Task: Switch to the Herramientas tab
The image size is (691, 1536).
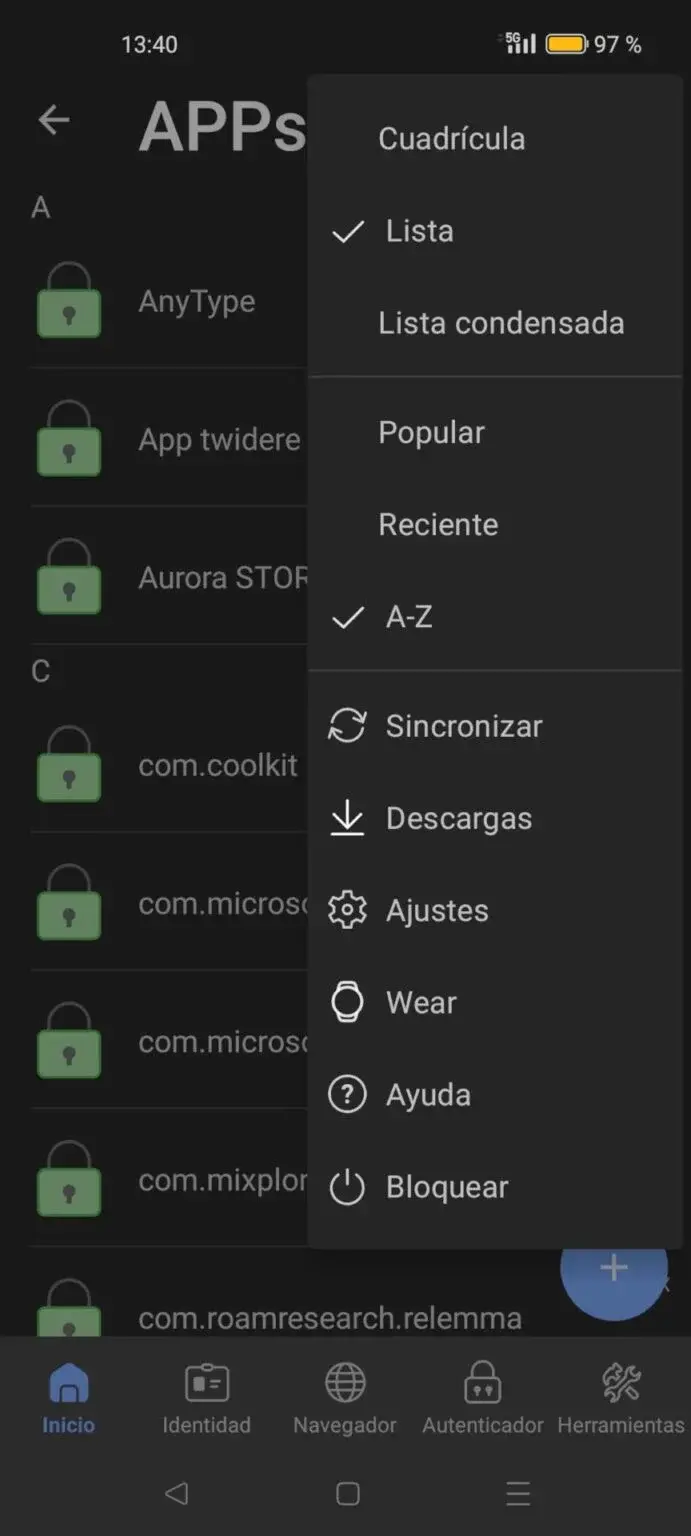Action: pyautogui.click(x=621, y=1400)
